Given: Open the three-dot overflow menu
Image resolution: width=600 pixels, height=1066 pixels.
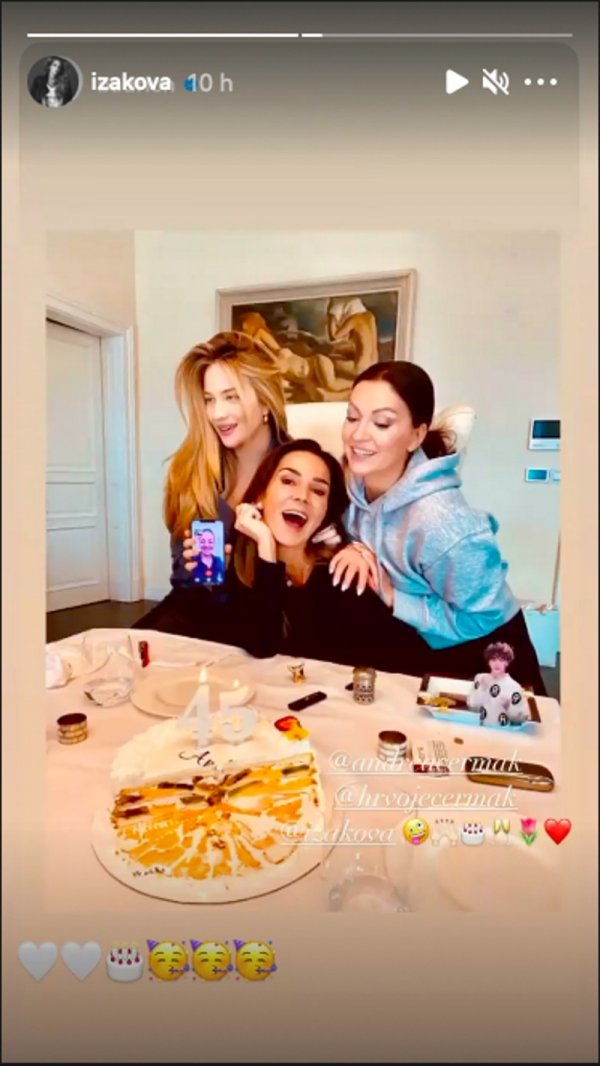Looking at the screenshot, I should pyautogui.click(x=541, y=82).
